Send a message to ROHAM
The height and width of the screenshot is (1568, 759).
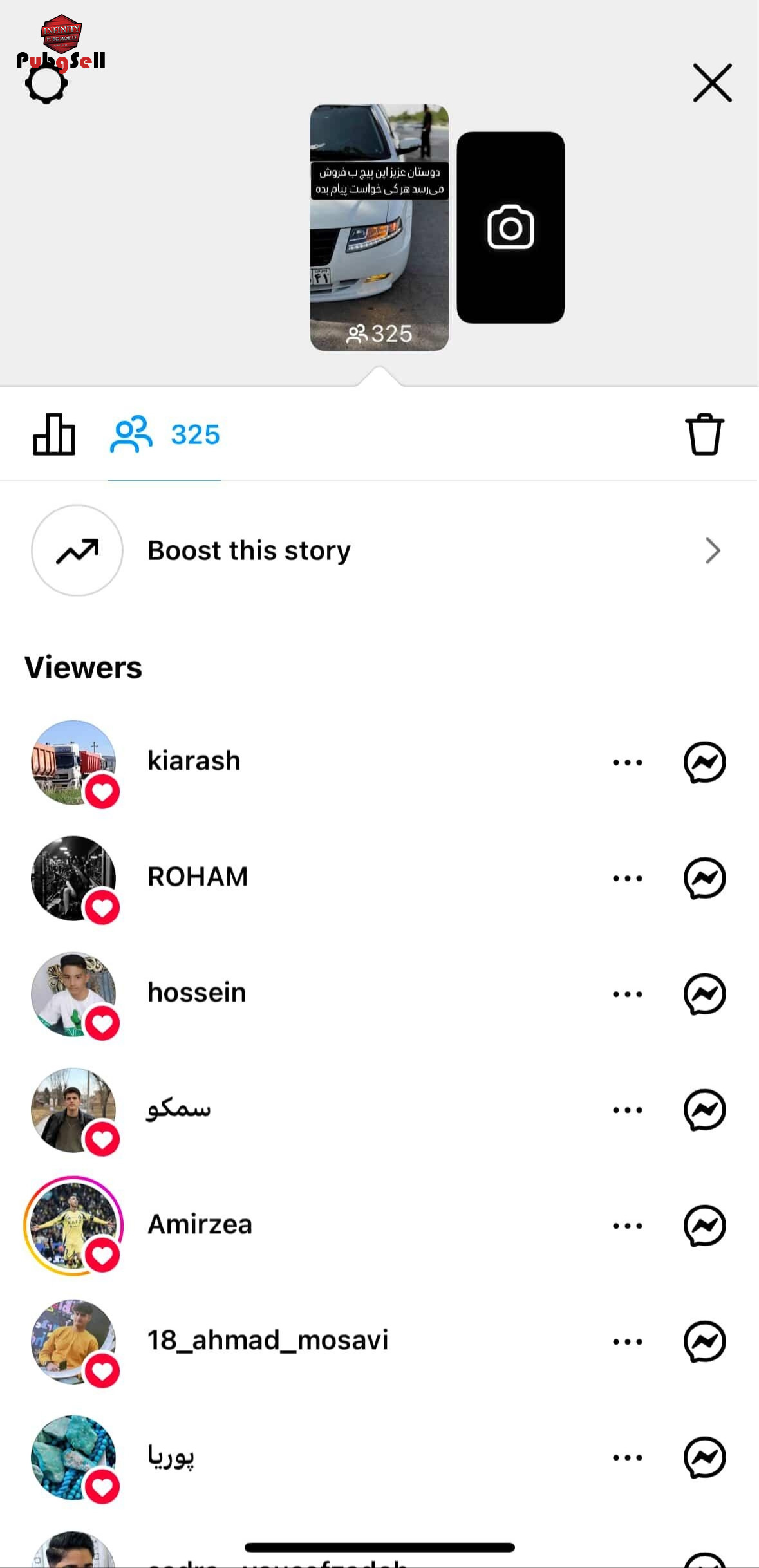tap(704, 878)
